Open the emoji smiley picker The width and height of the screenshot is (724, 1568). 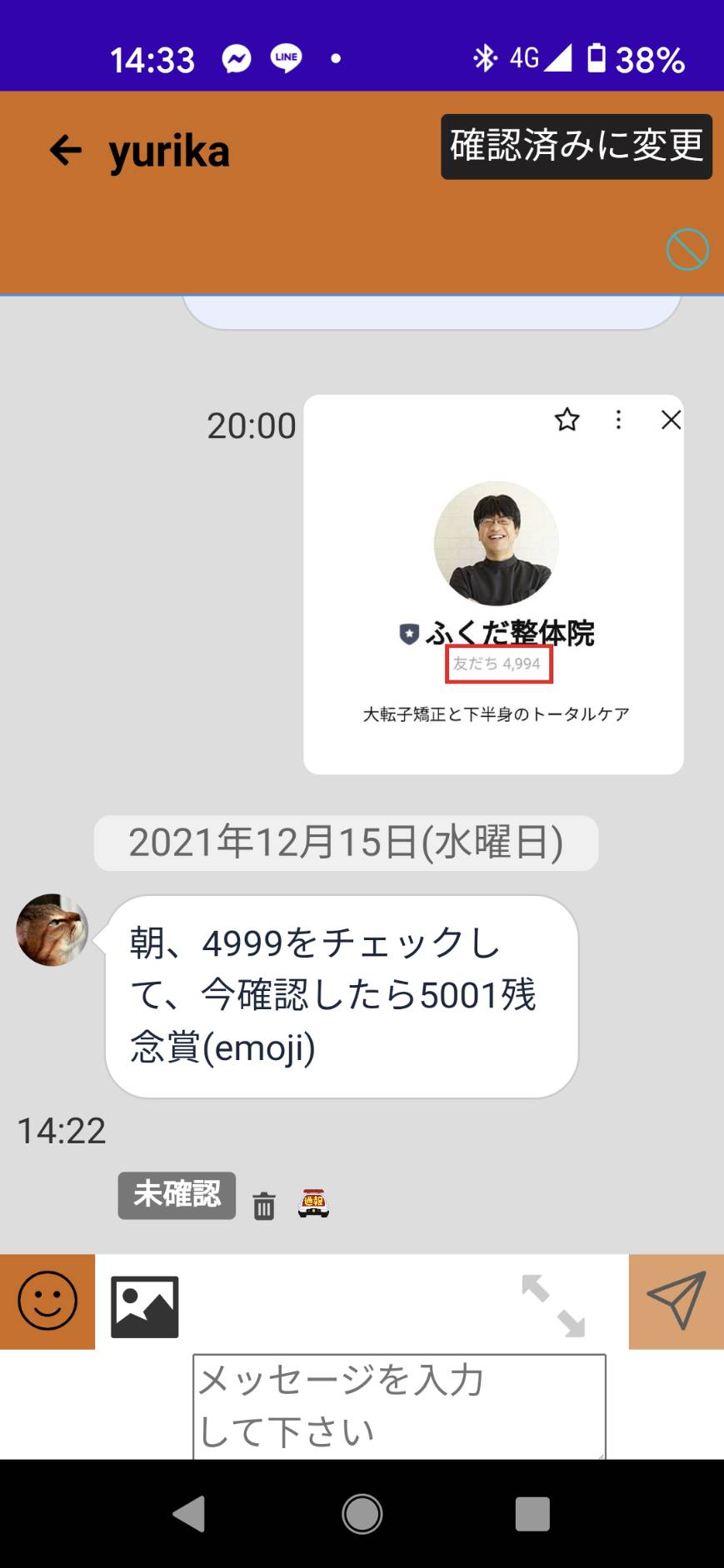(47, 1301)
